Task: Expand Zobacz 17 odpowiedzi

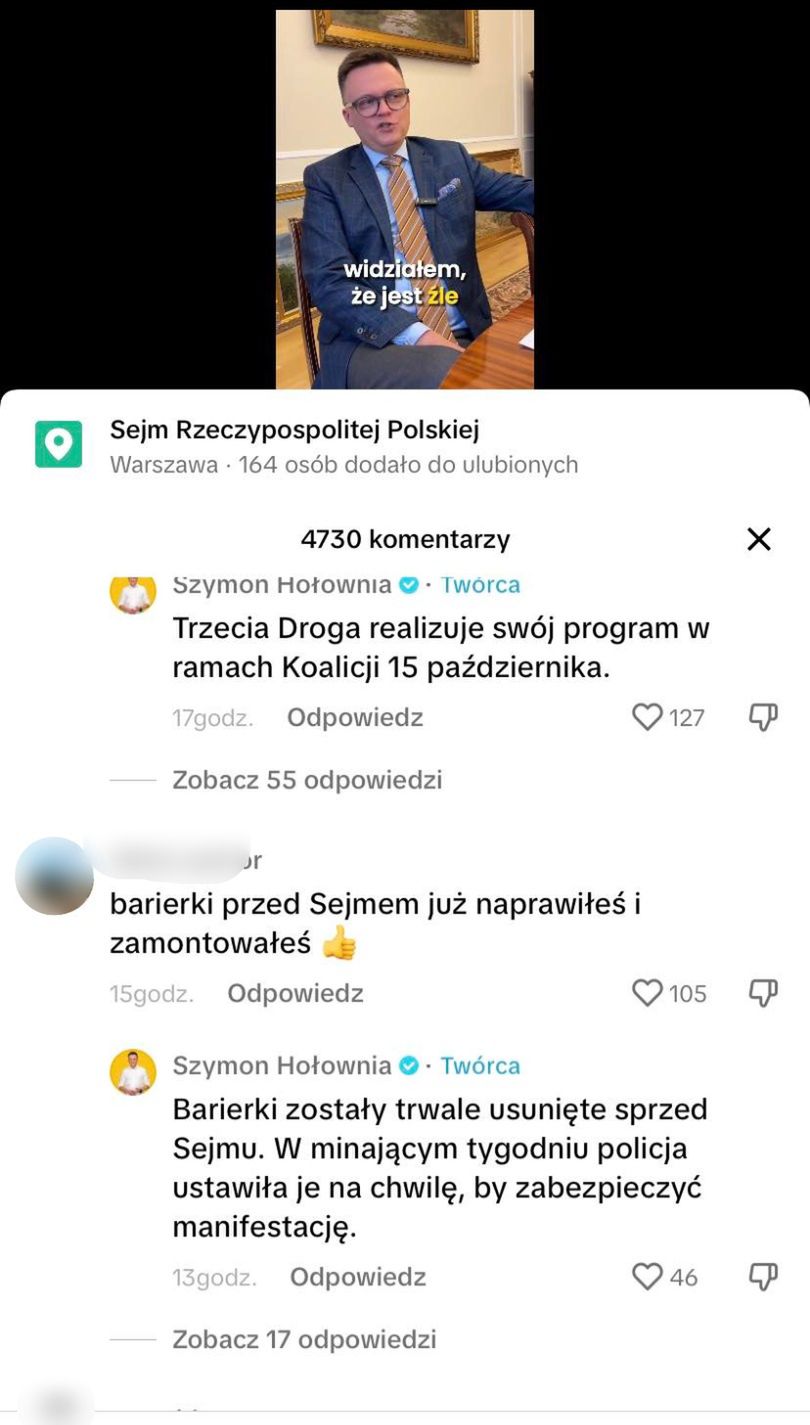Action: [x=304, y=1340]
